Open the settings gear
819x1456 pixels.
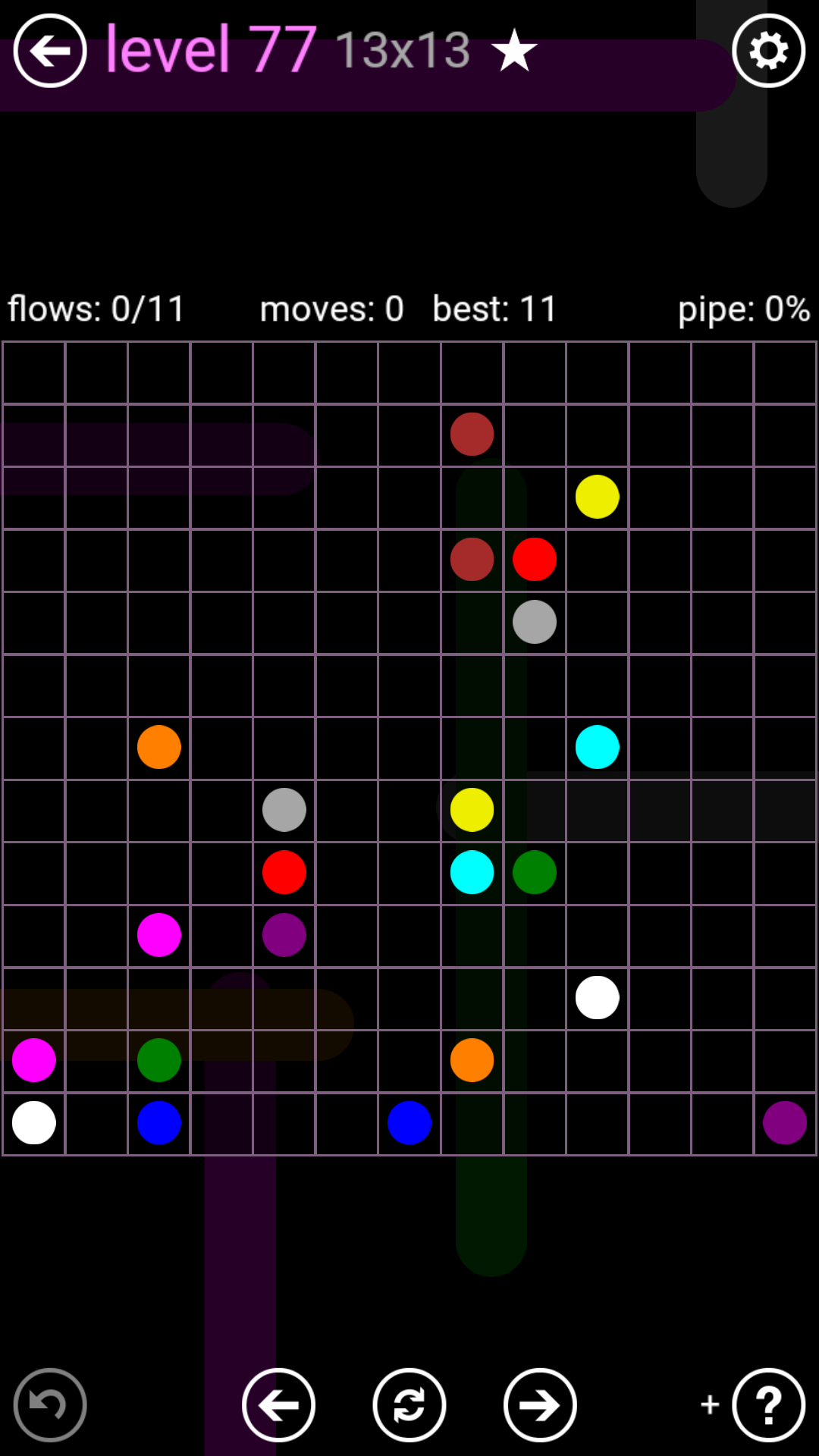[768, 51]
